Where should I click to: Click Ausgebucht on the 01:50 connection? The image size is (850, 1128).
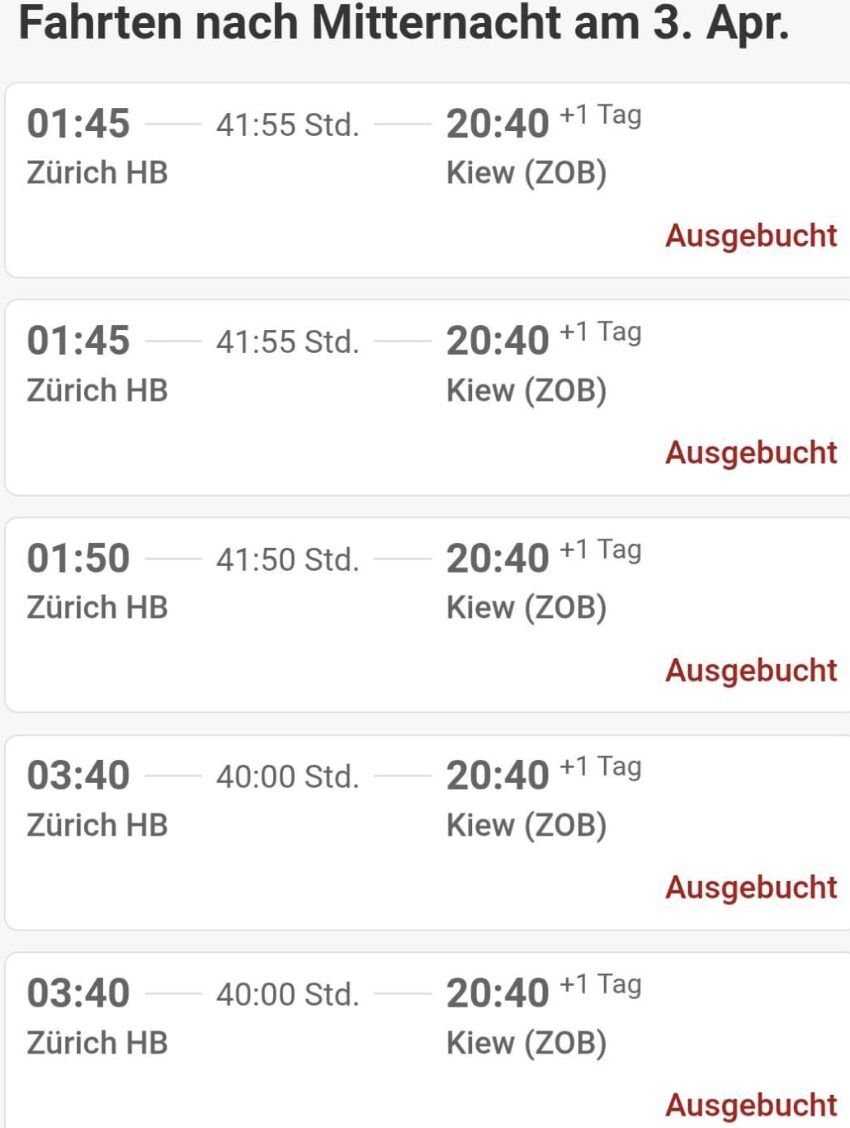pos(752,670)
